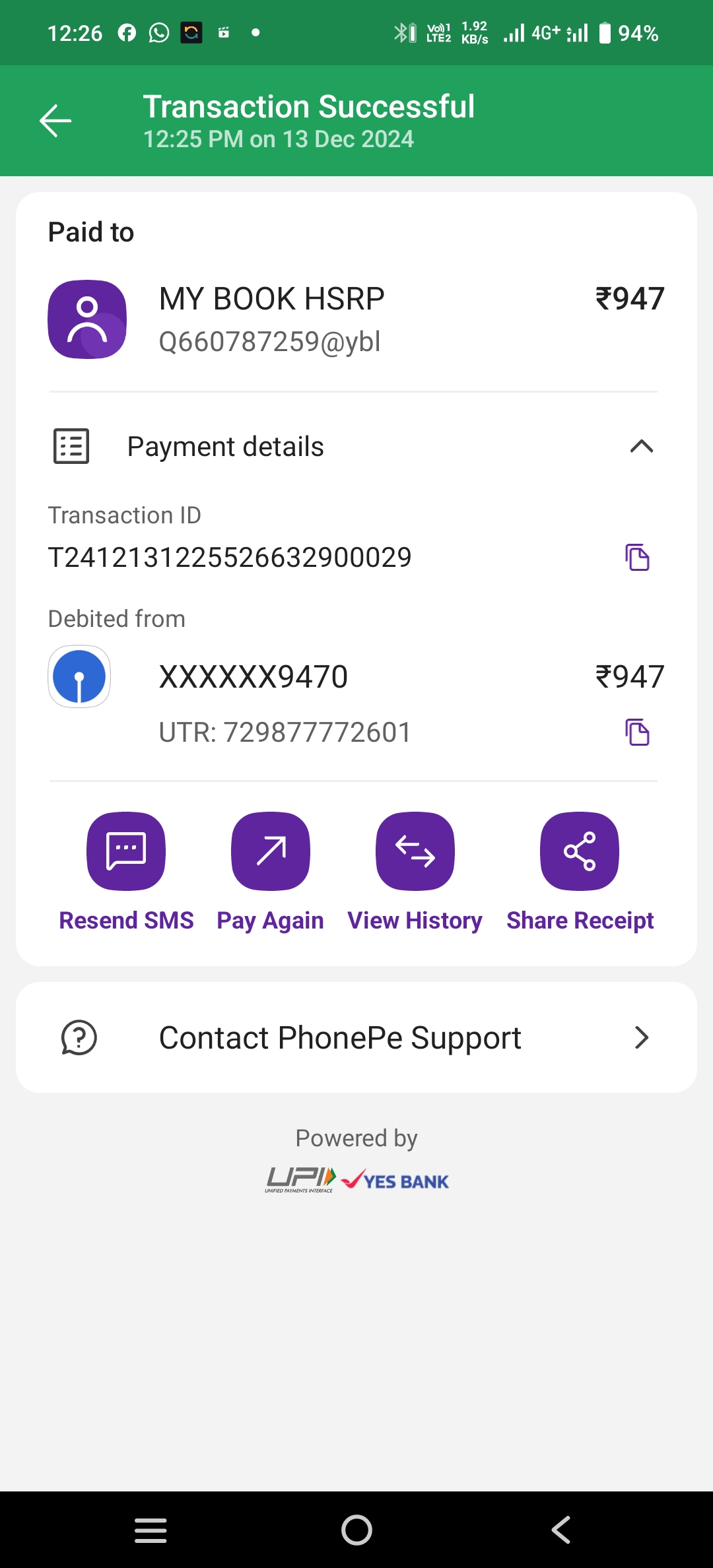Open View History
The width and height of the screenshot is (713, 1568).
tap(415, 851)
